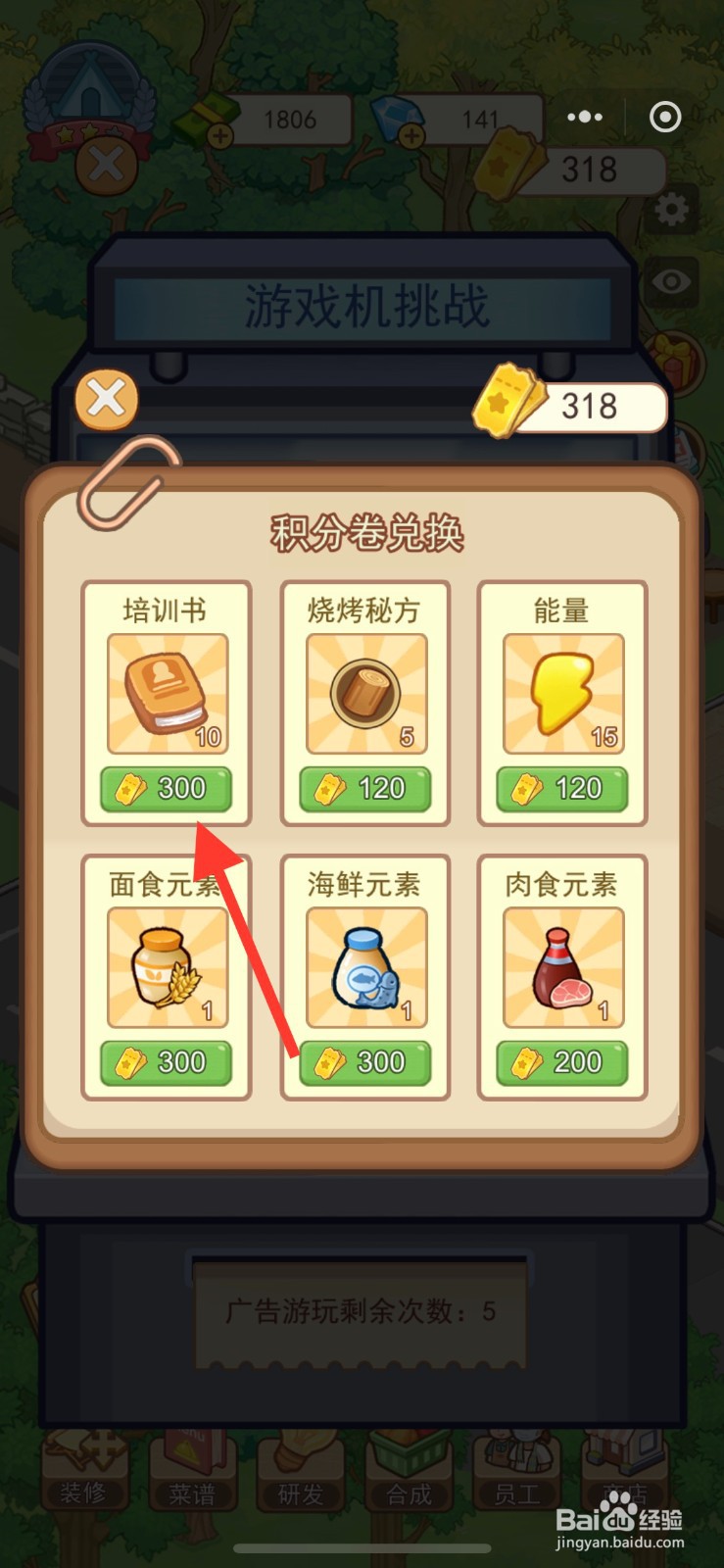Tap the remaining ad plays counter
The image size is (724, 1568).
coord(362,1309)
